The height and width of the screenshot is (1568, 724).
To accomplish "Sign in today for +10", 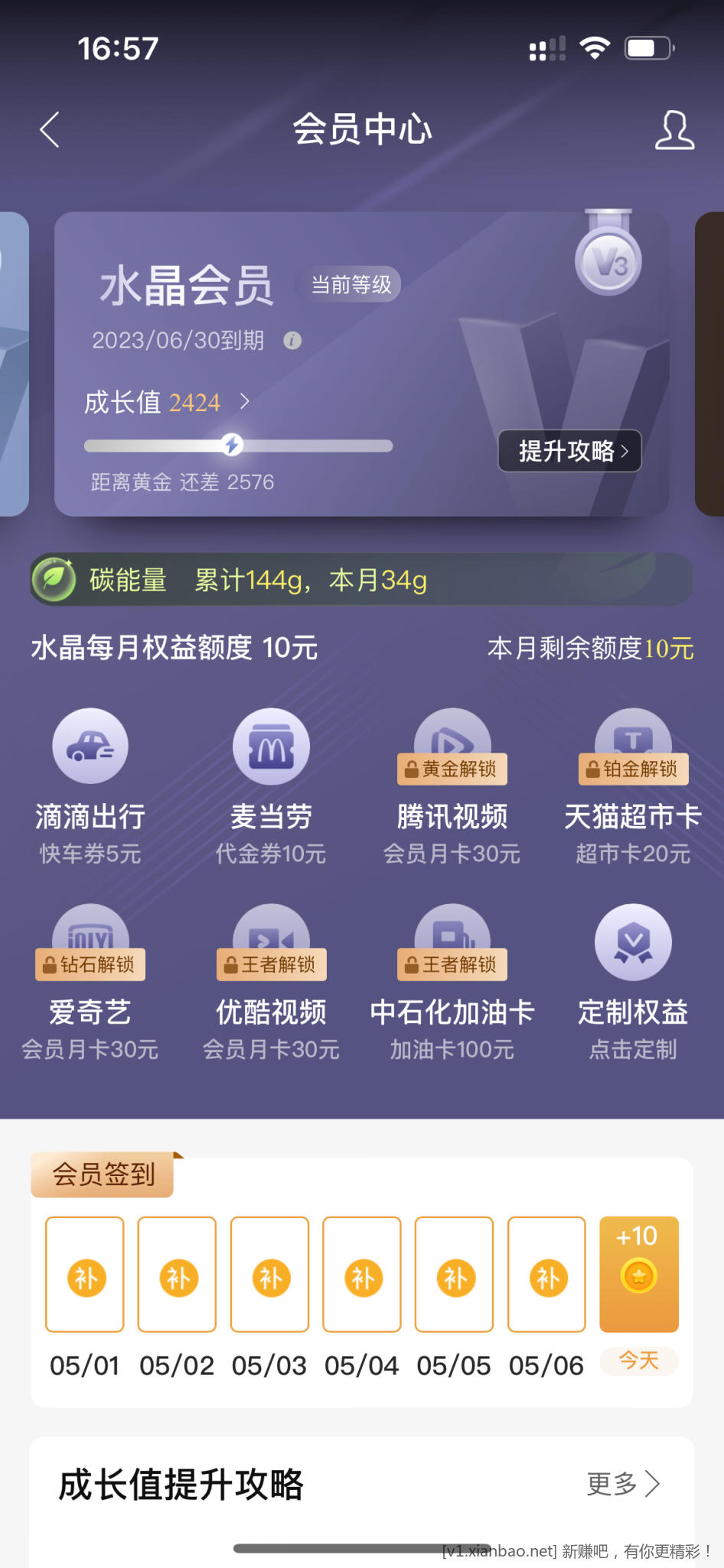I will tap(639, 1274).
